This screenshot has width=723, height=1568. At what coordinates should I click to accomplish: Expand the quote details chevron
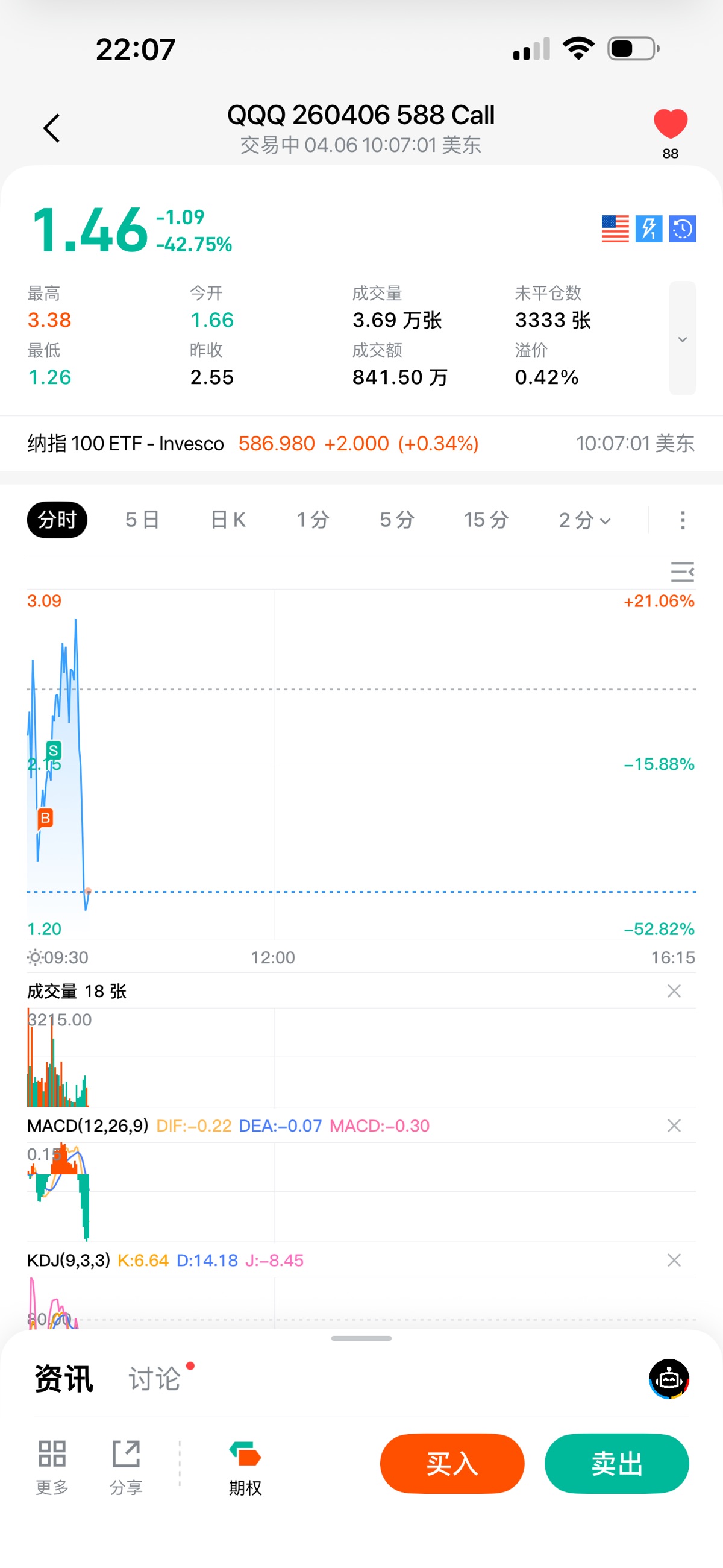coord(682,338)
